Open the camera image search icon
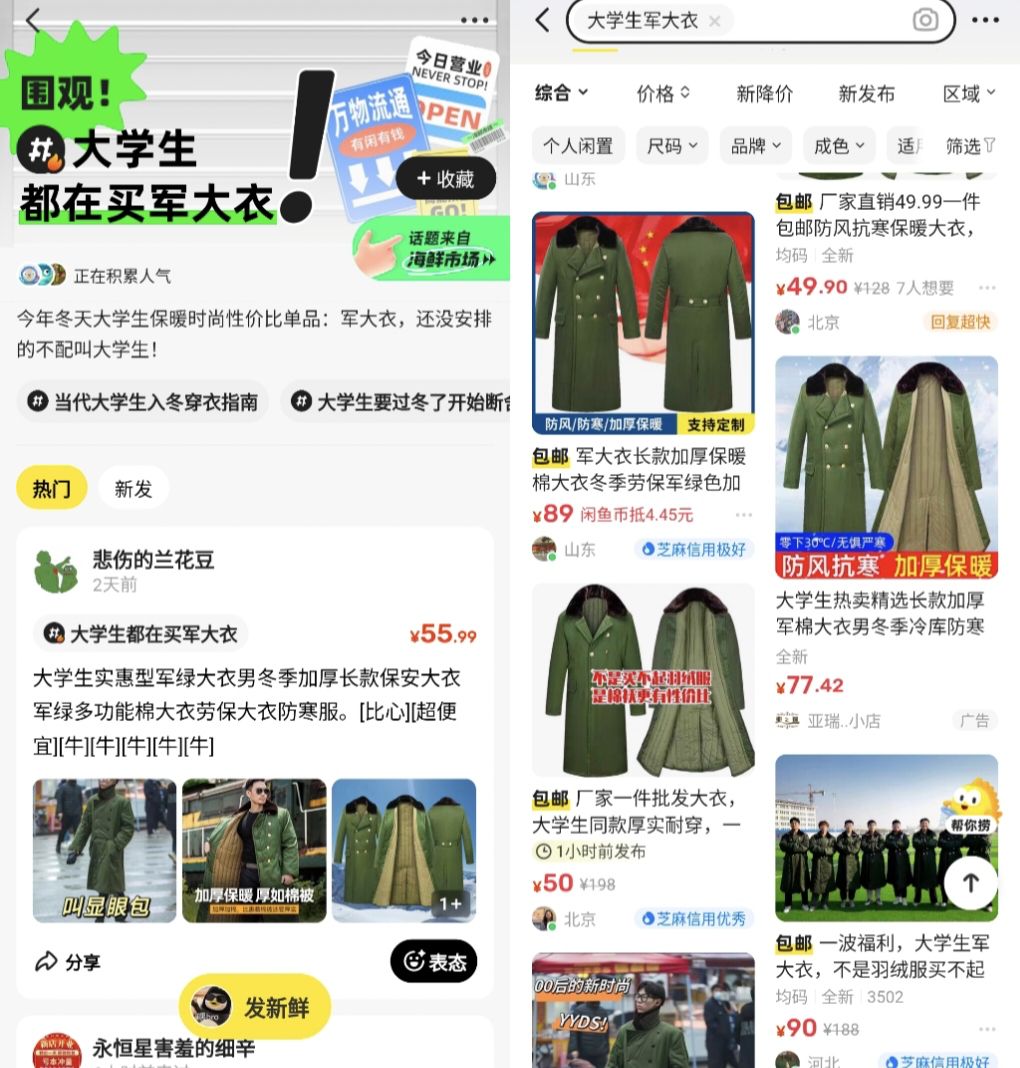 click(925, 20)
